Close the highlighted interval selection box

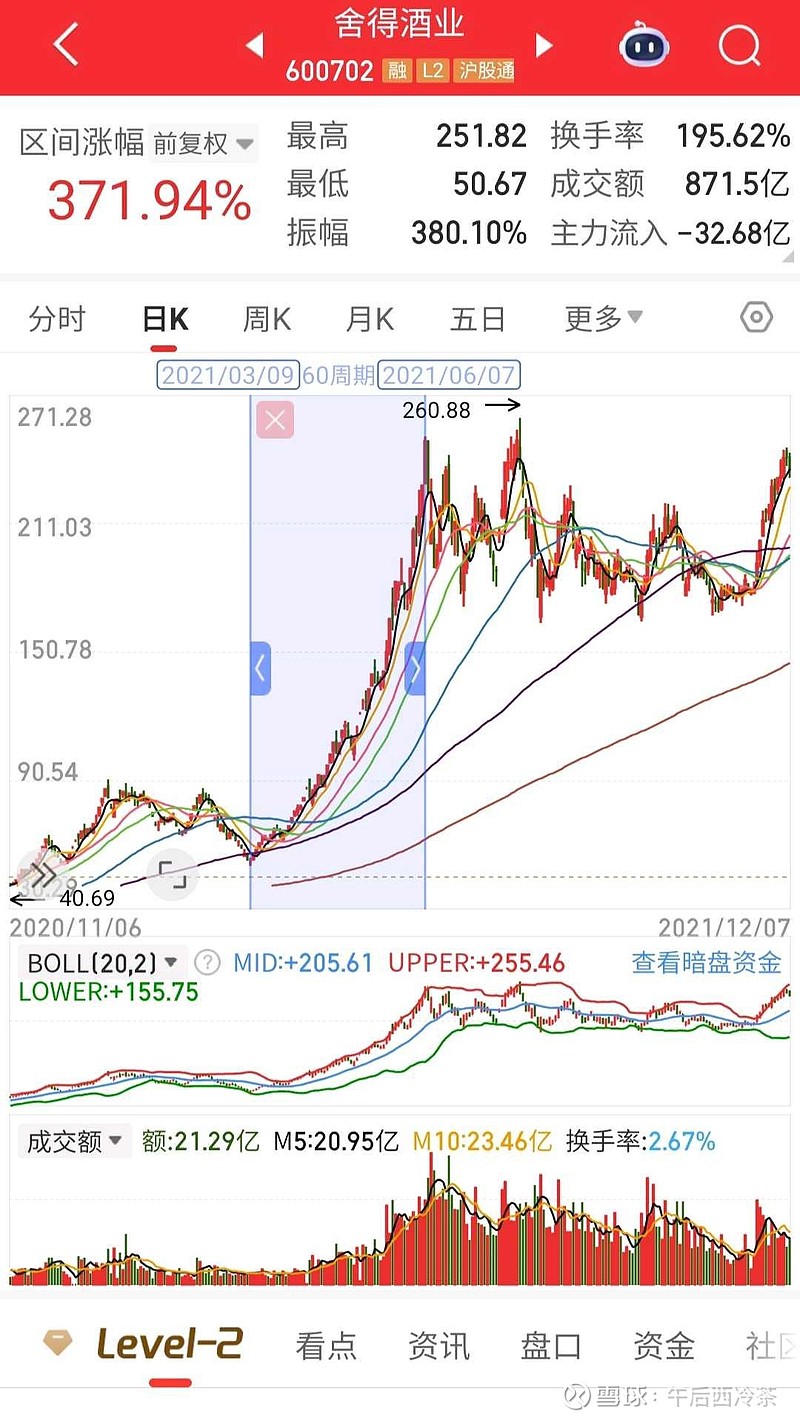274,419
